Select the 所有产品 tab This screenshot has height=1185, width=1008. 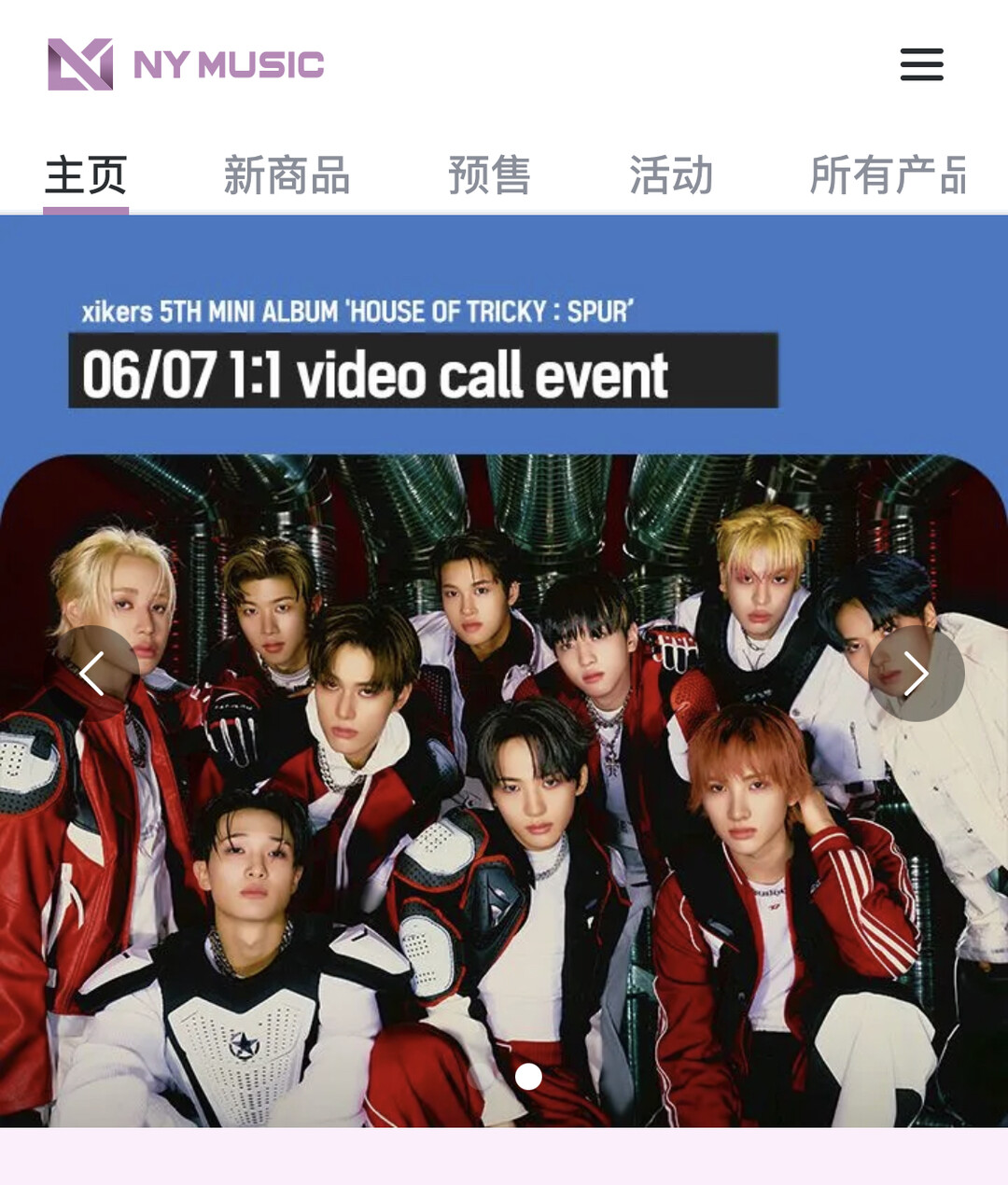(x=889, y=175)
